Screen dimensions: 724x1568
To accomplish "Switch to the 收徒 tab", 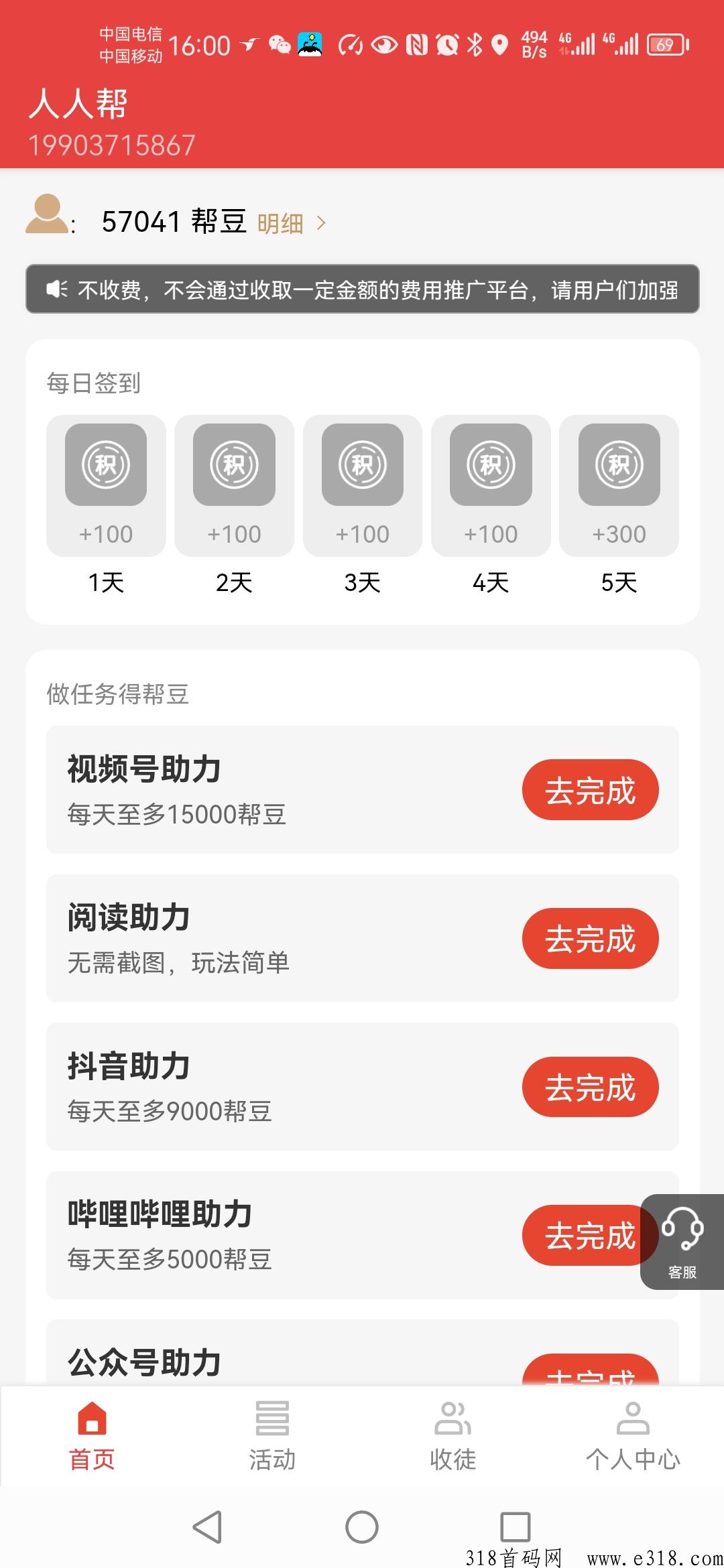I will pyautogui.click(x=452, y=1435).
